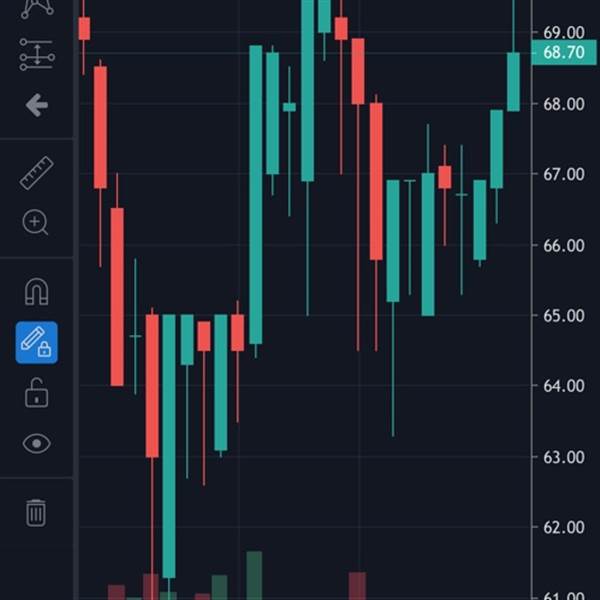
Task: Lock all drawing tools with the padlock
Action: [x=37, y=393]
